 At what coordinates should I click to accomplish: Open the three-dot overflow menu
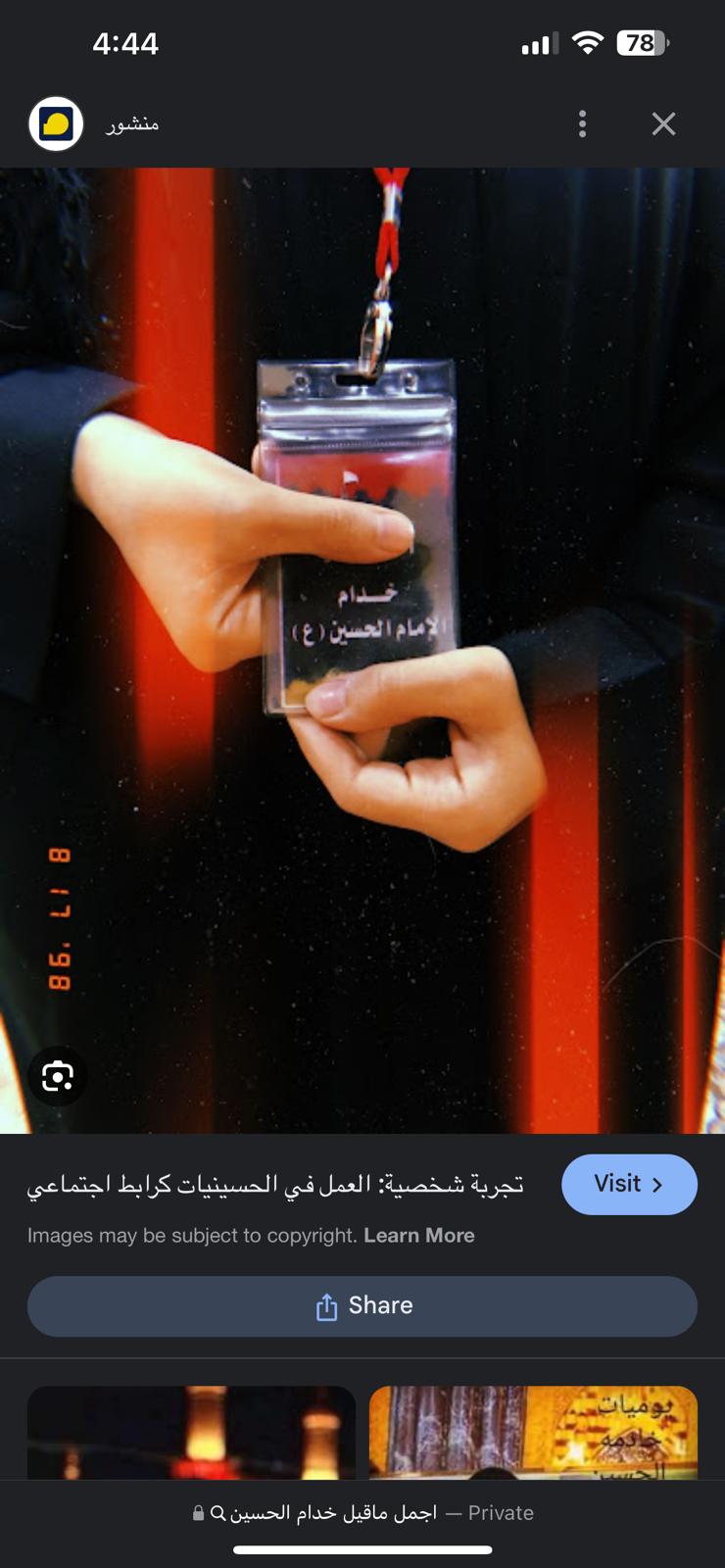(x=583, y=123)
